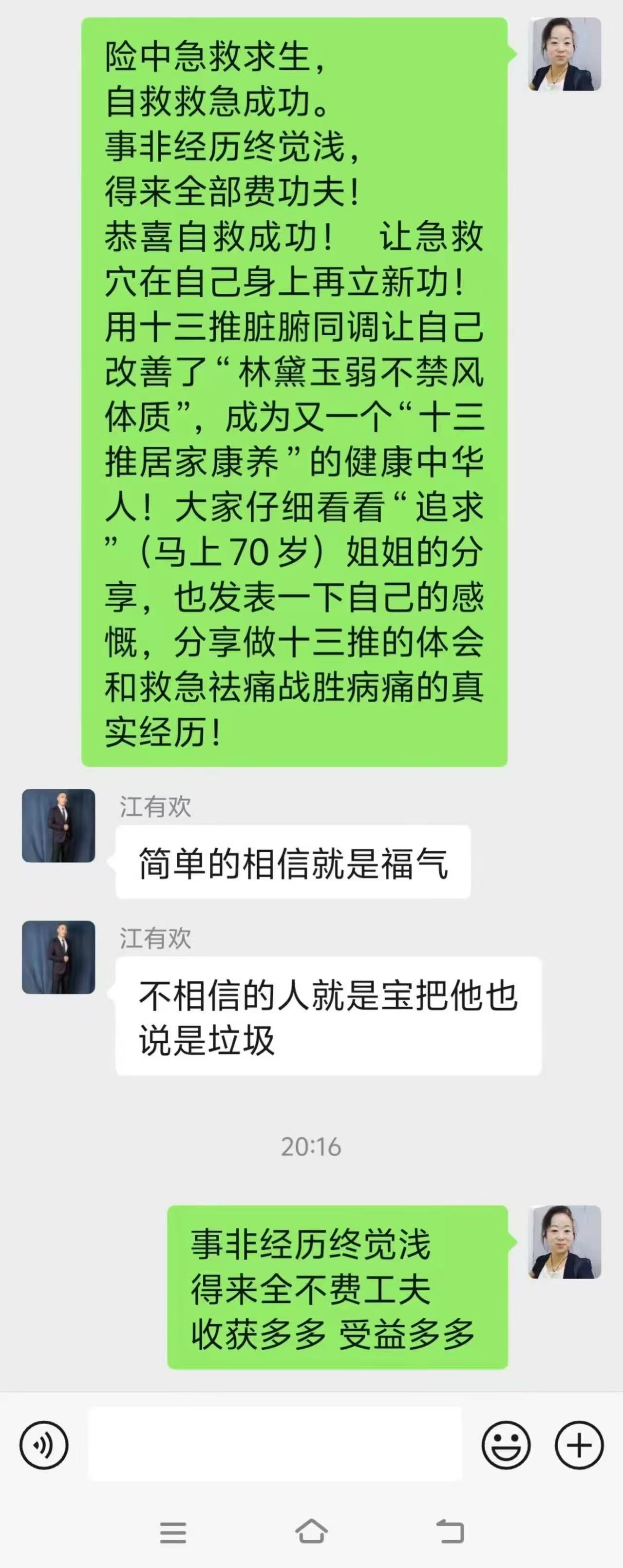Focus the message text field
This screenshot has width=623, height=1568.
click(275, 1444)
